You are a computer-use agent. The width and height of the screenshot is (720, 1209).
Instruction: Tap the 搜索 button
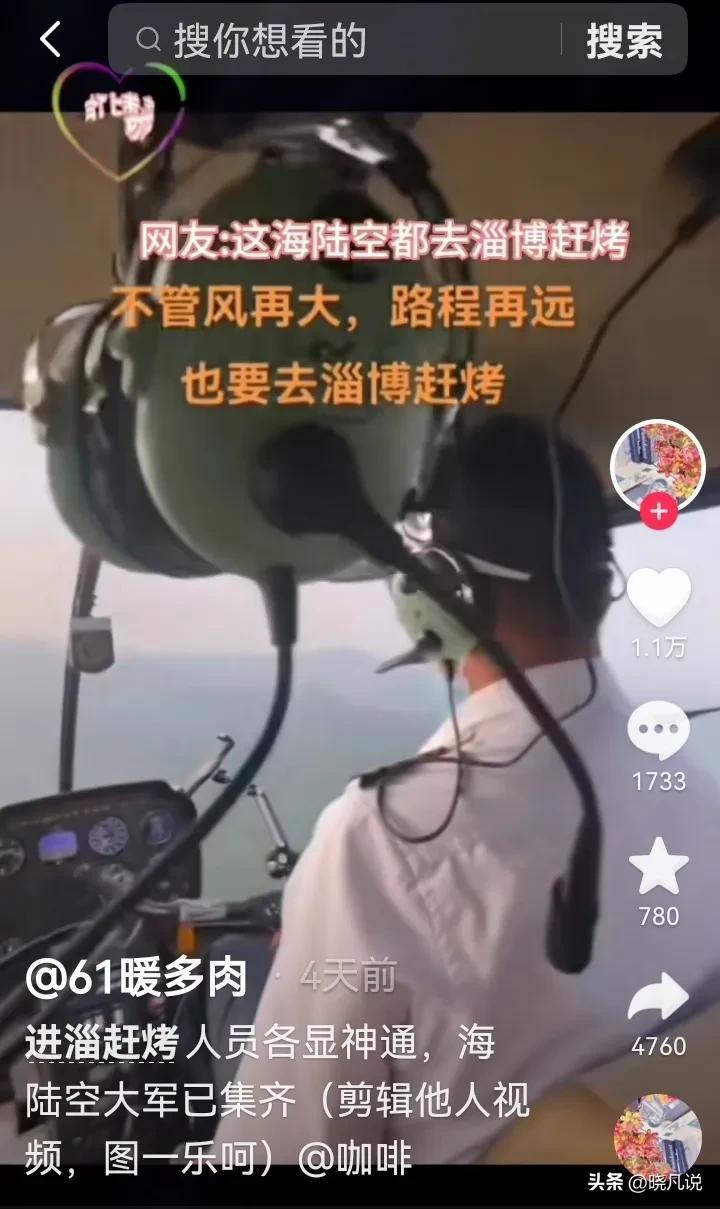tap(624, 41)
